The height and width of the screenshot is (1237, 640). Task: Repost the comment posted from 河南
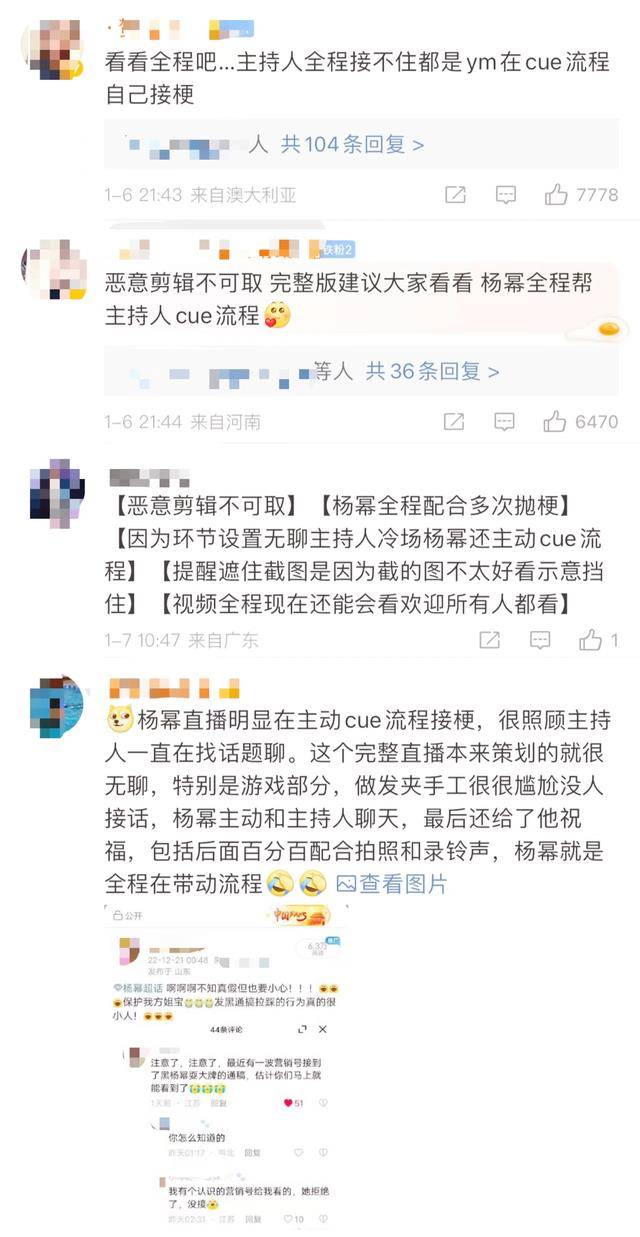pos(454,422)
